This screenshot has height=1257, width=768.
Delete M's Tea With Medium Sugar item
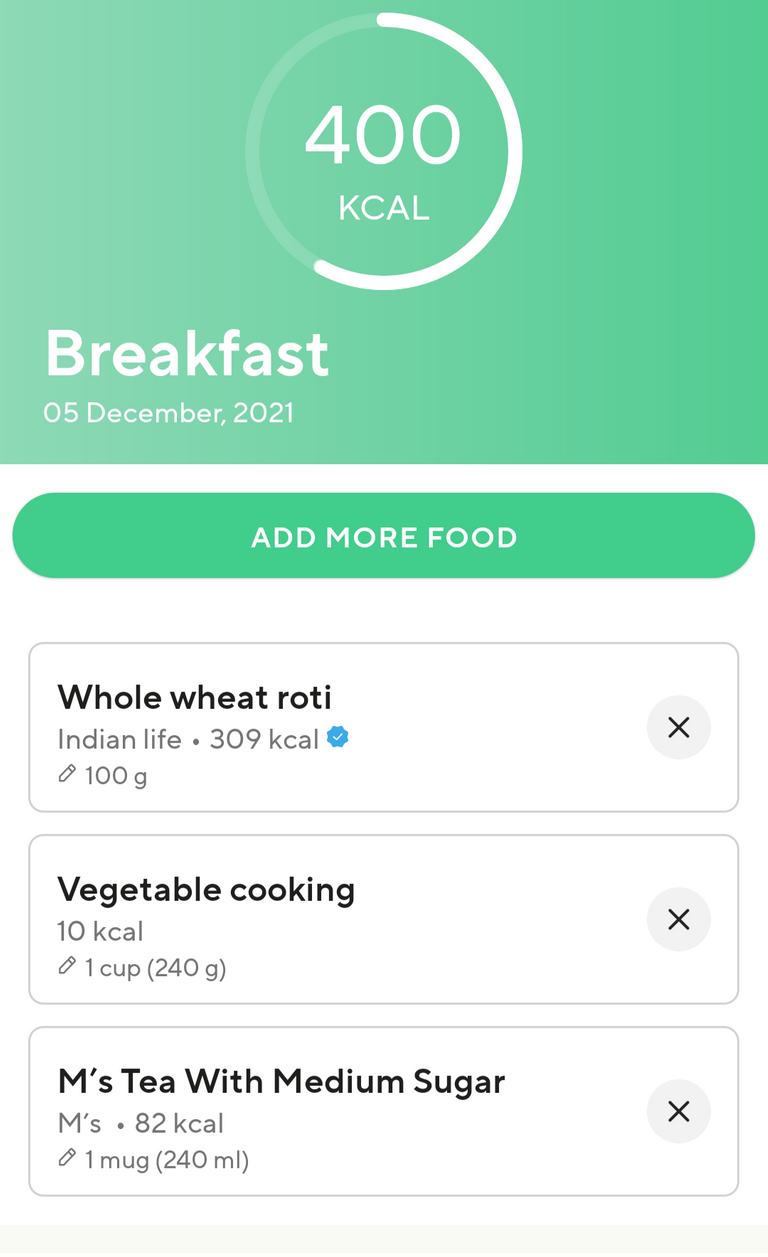(679, 1112)
